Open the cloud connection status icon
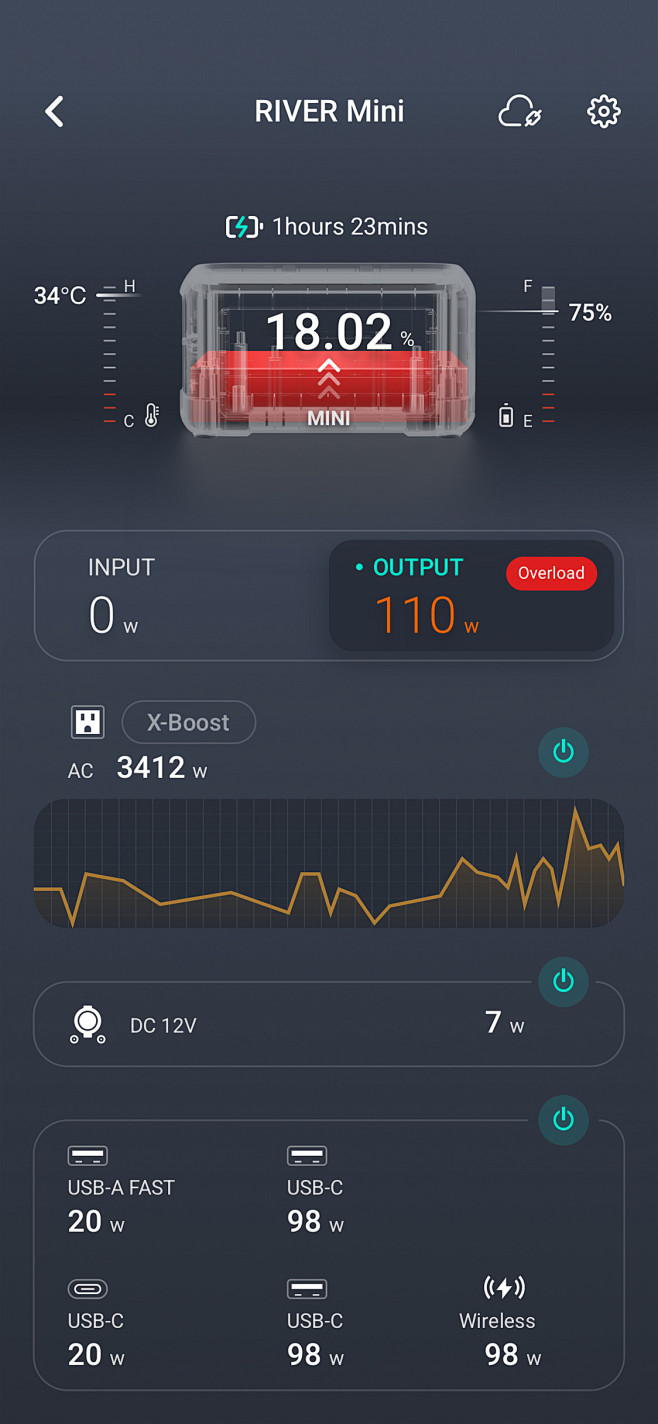 (520, 111)
